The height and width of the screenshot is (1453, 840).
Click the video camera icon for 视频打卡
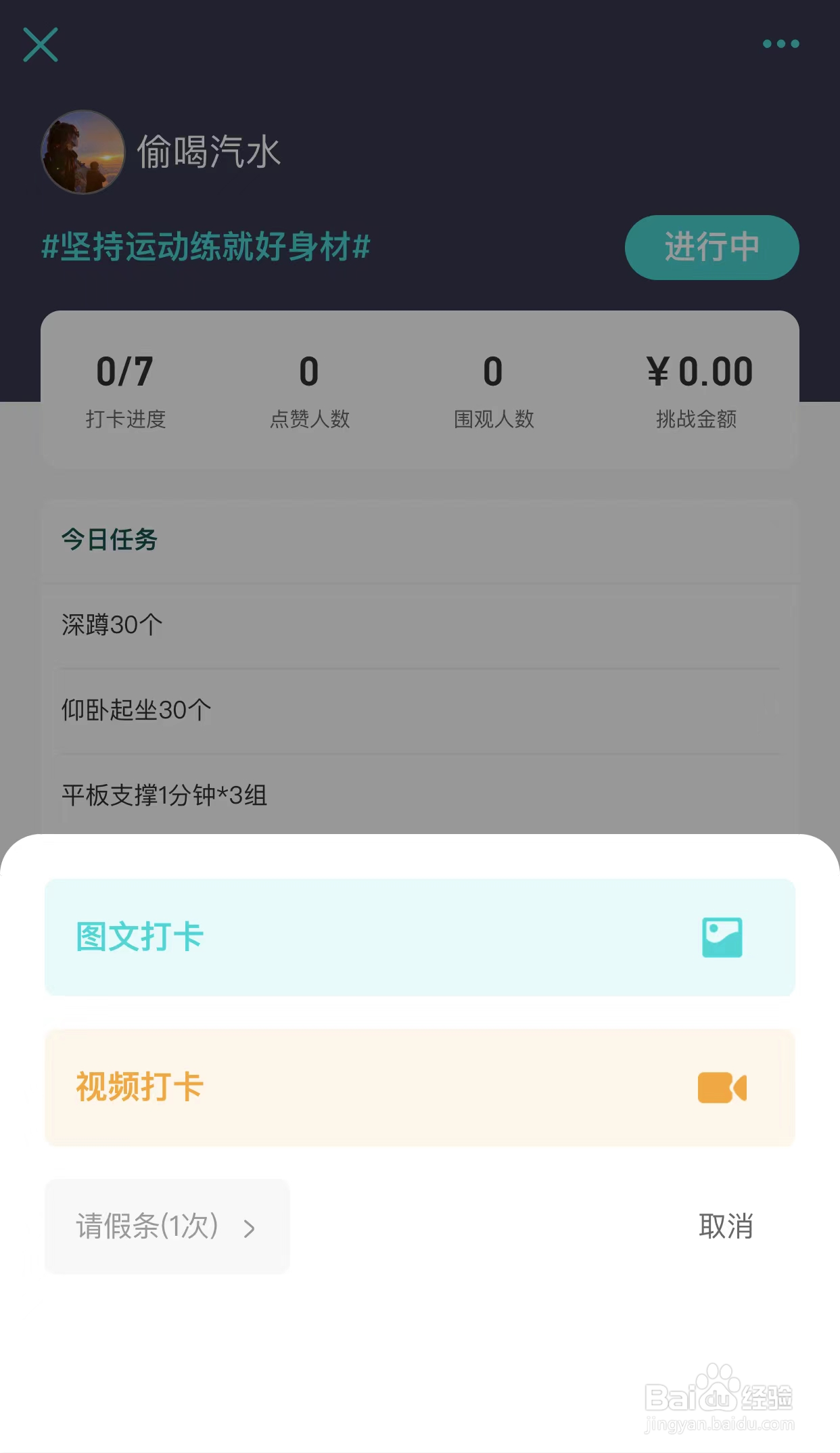point(723,1087)
